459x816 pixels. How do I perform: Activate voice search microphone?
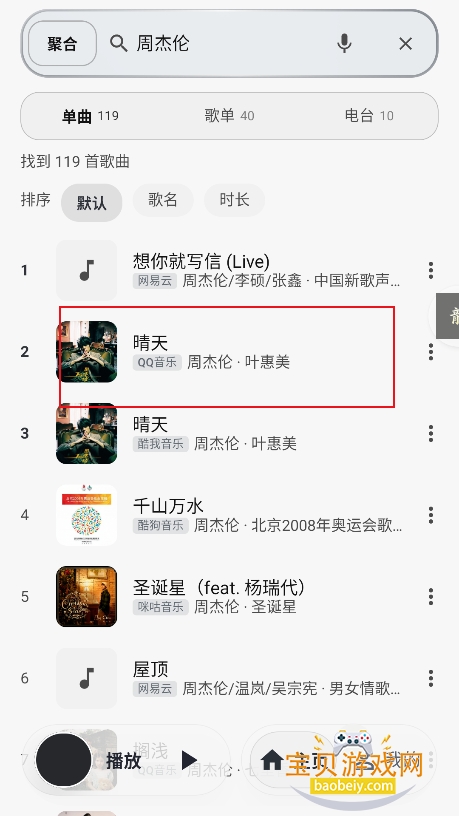click(344, 43)
